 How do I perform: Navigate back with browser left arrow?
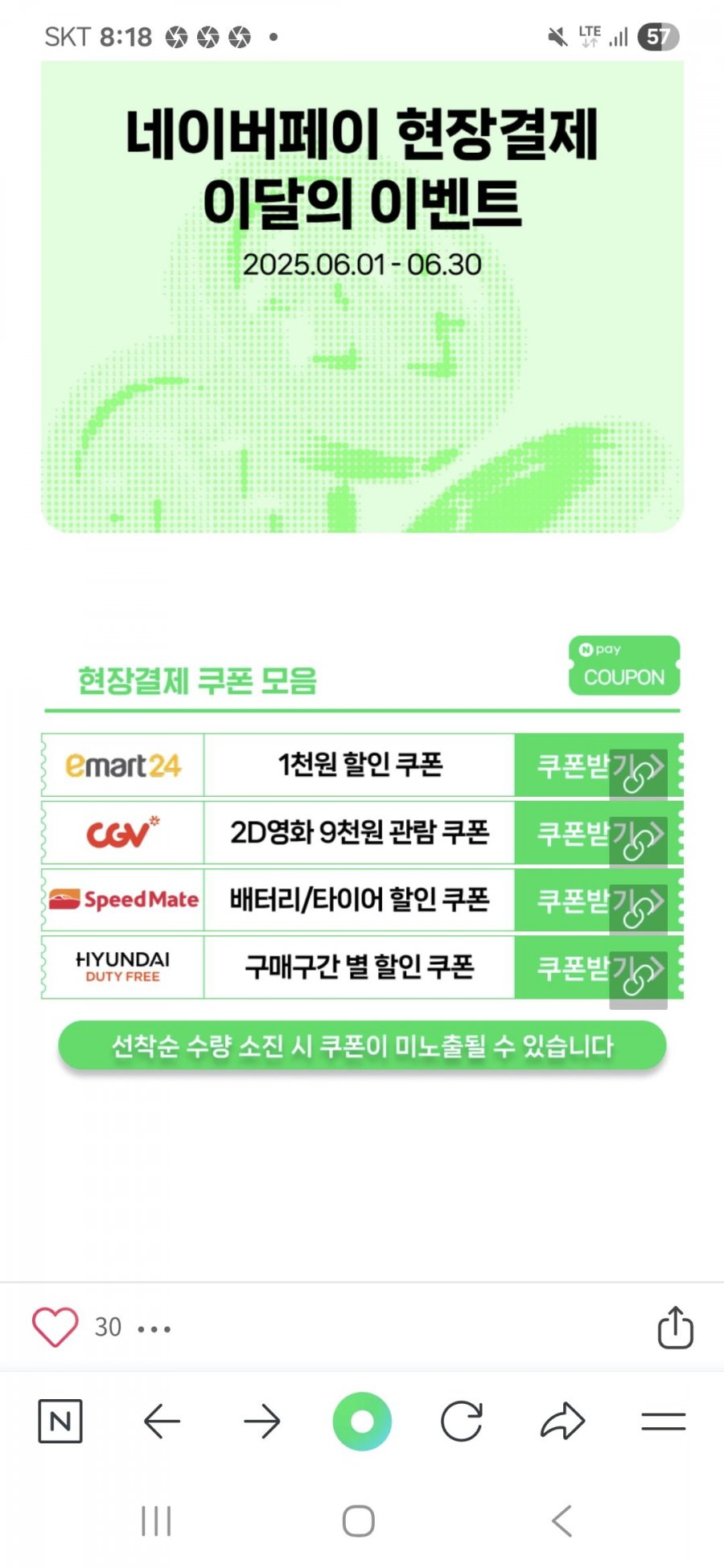coord(162,1422)
